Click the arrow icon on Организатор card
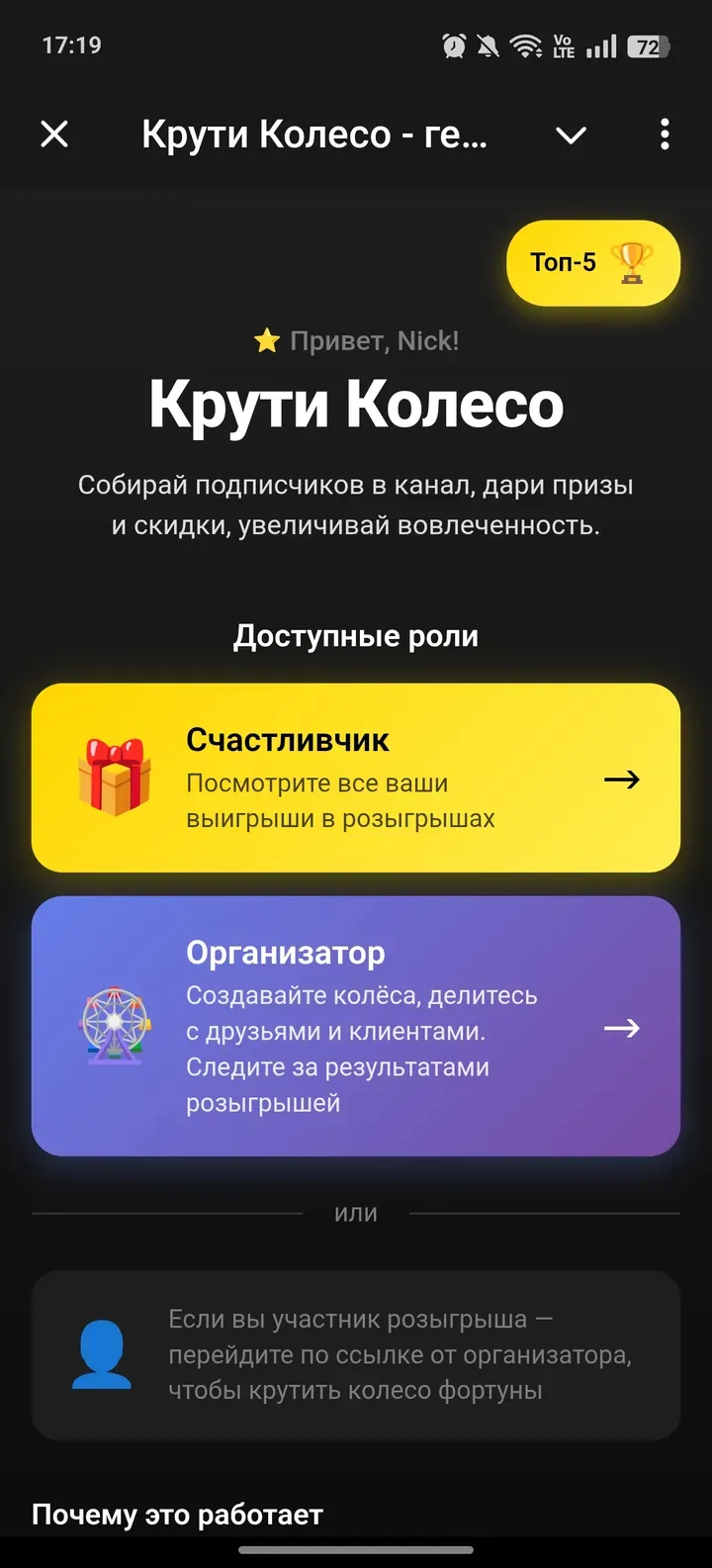The image size is (712, 1568). click(622, 1028)
